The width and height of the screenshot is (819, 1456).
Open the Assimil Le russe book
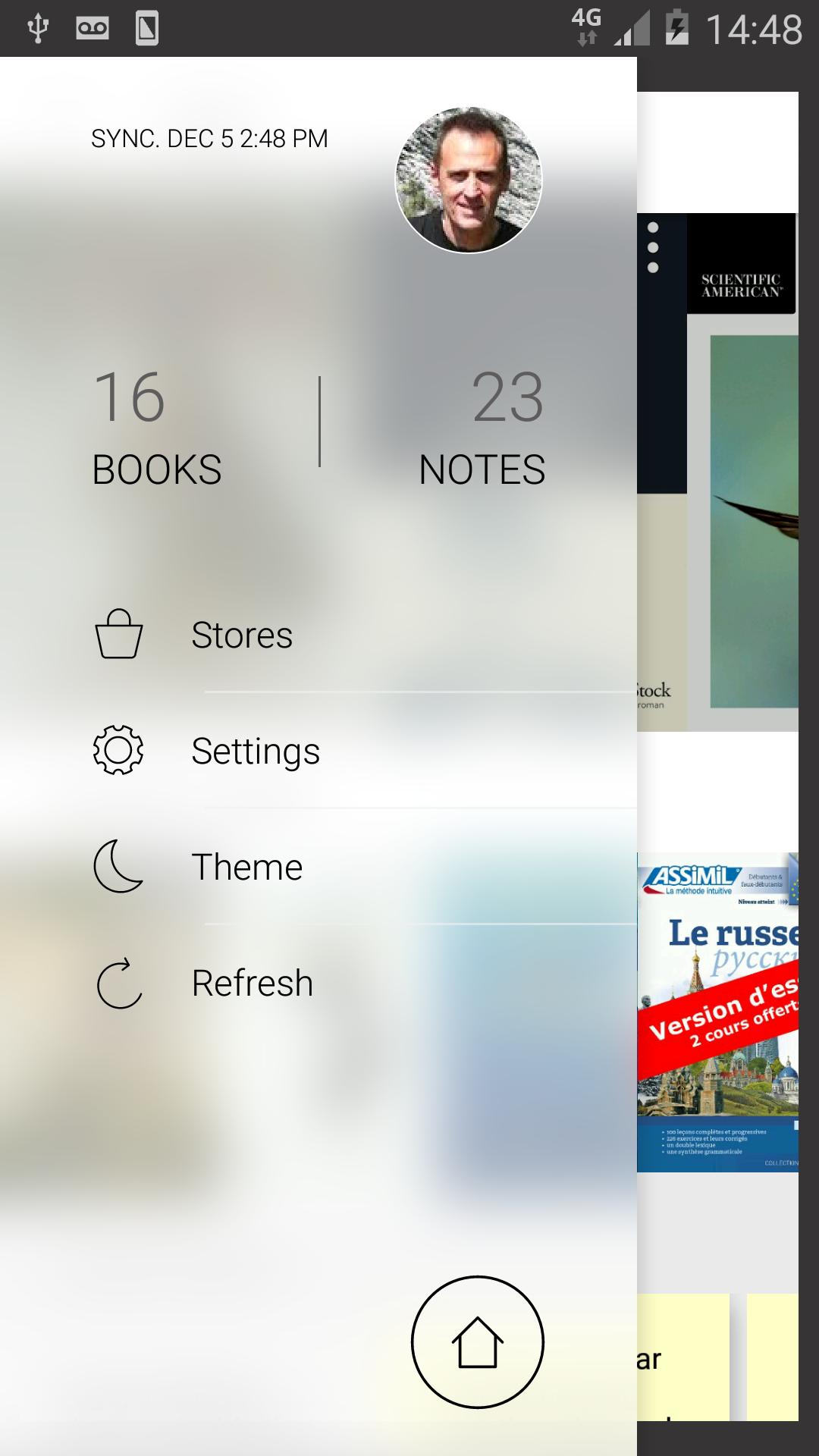pyautogui.click(x=717, y=1012)
